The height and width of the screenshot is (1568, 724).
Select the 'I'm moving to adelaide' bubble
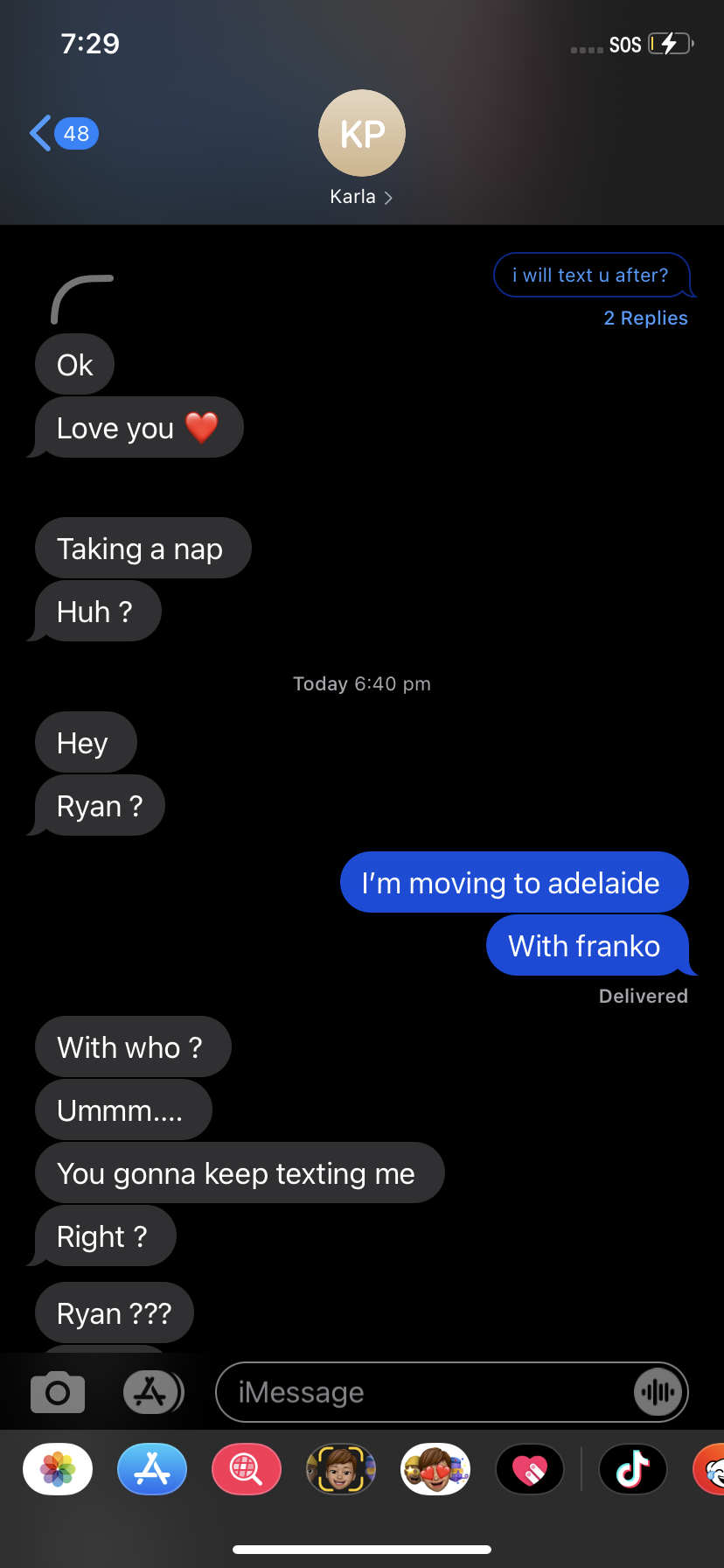click(514, 882)
